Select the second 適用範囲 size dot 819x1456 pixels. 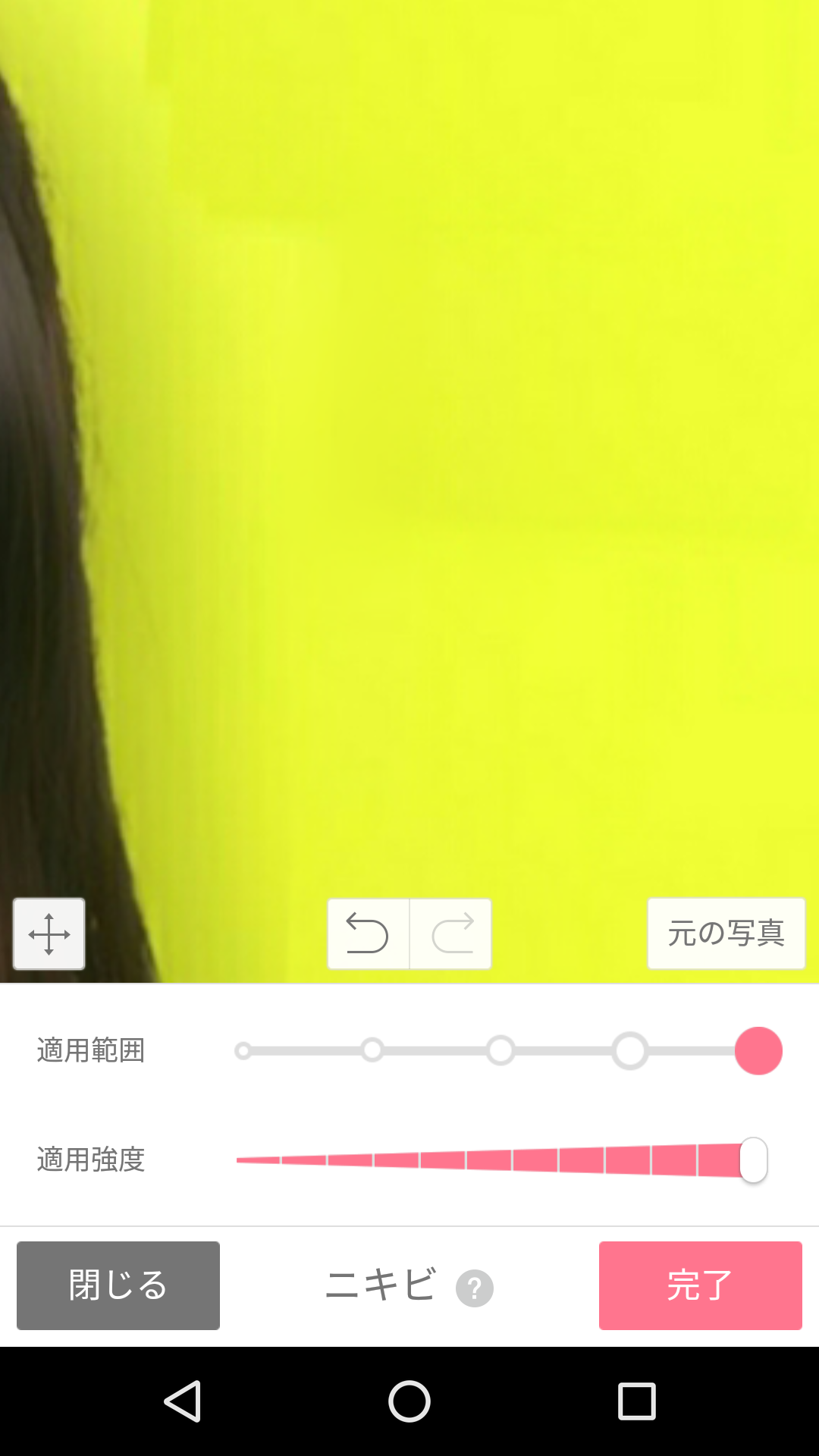point(372,1050)
